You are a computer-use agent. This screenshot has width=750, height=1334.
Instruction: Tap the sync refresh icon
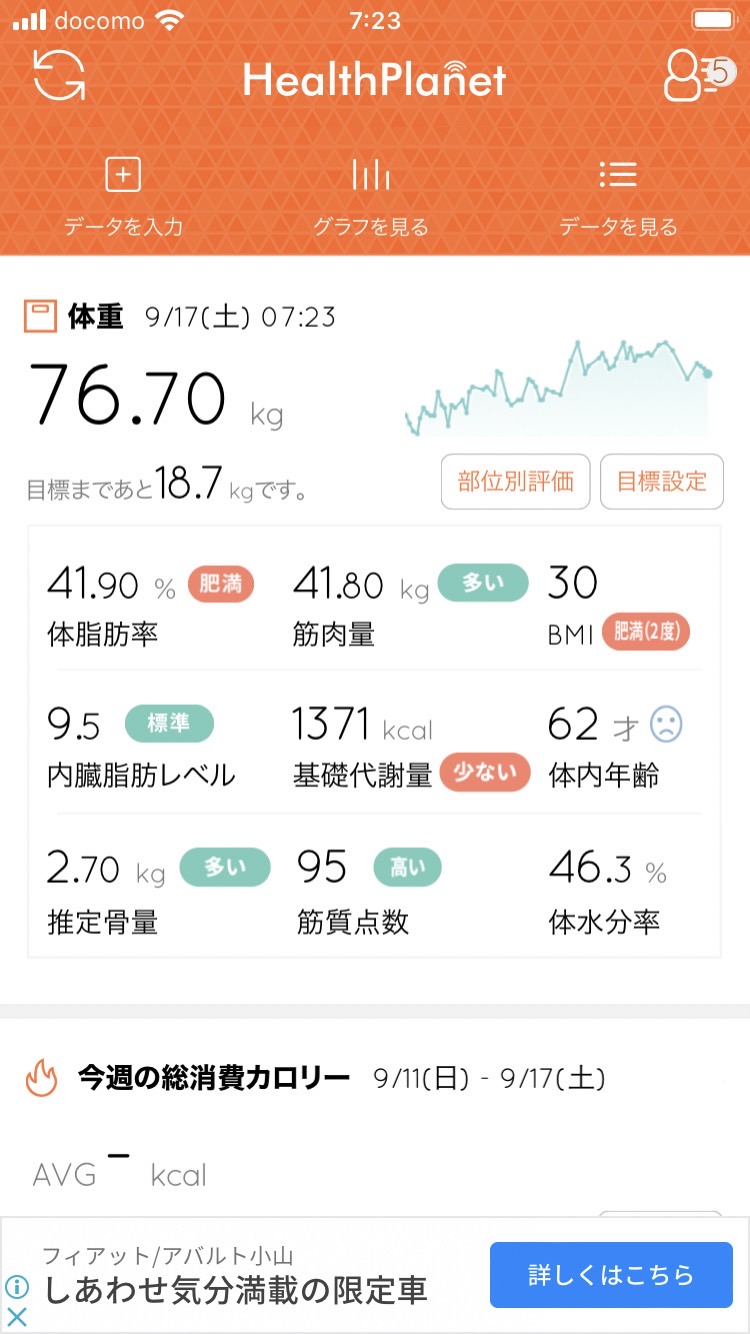(x=59, y=76)
